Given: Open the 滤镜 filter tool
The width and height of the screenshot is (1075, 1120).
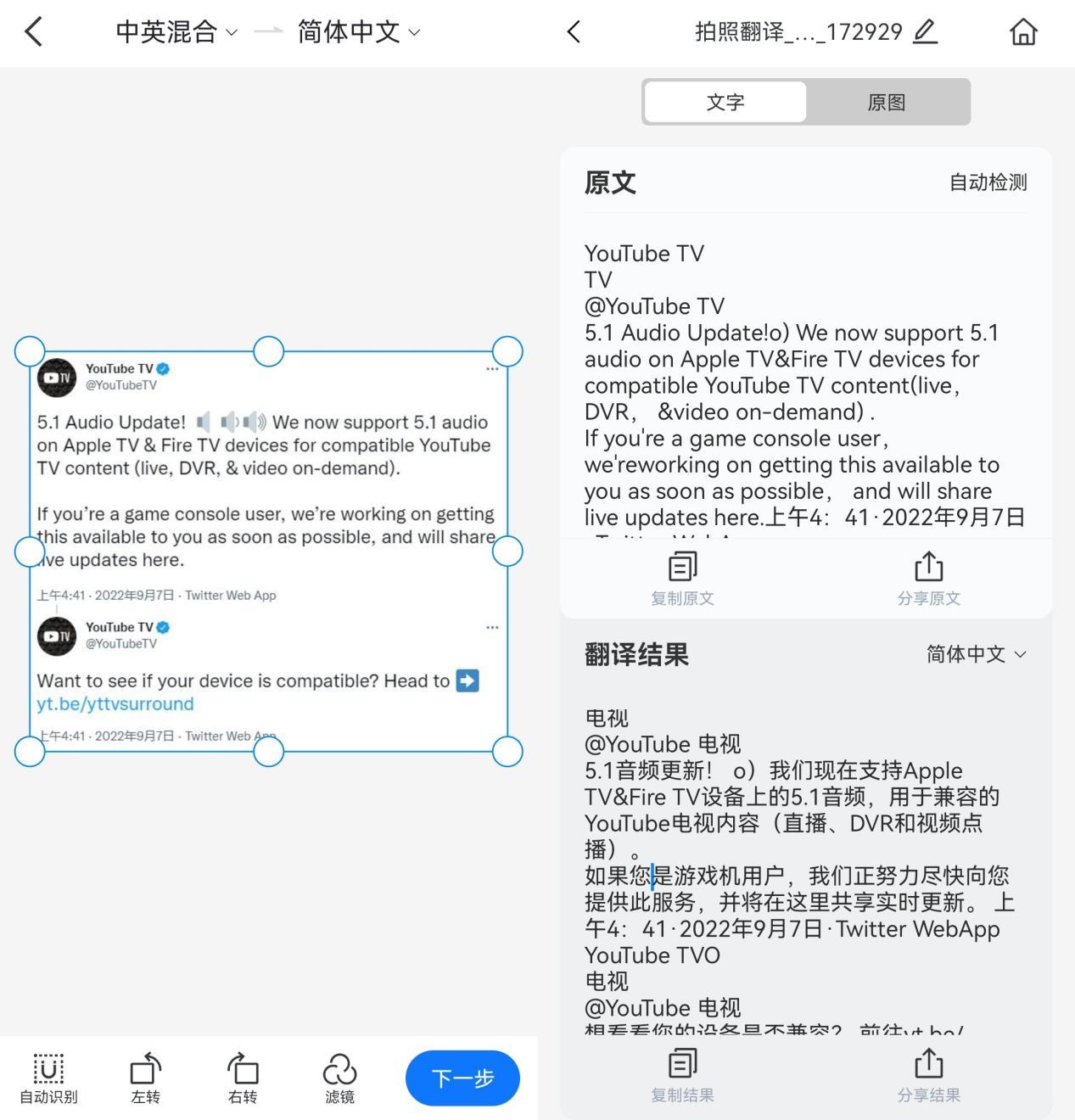Looking at the screenshot, I should [339, 1078].
